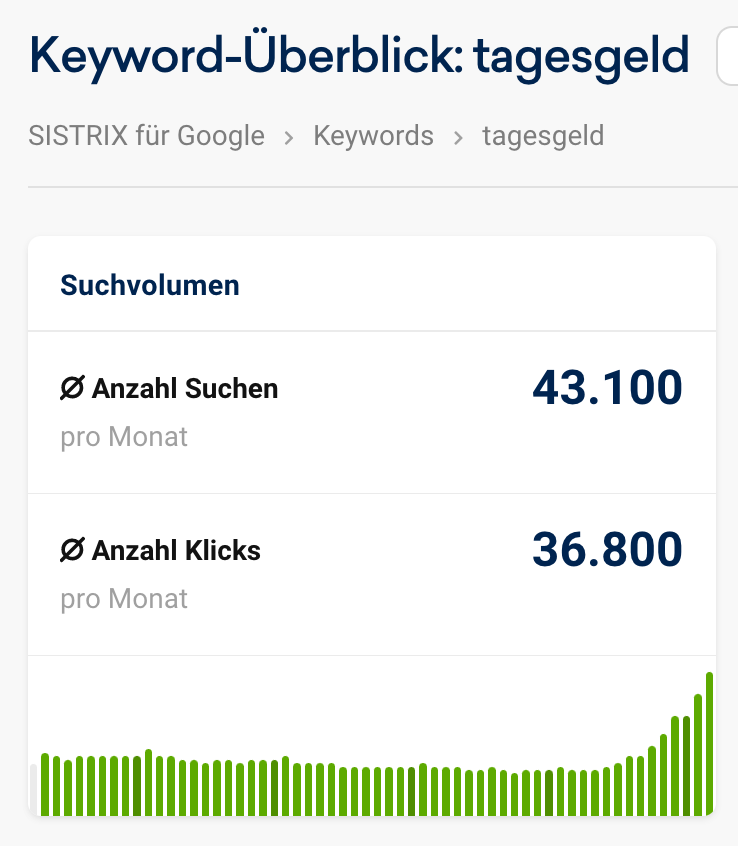The image size is (738, 846).
Task: Go to the Keywords breadcrumb link
Action: click(x=373, y=135)
